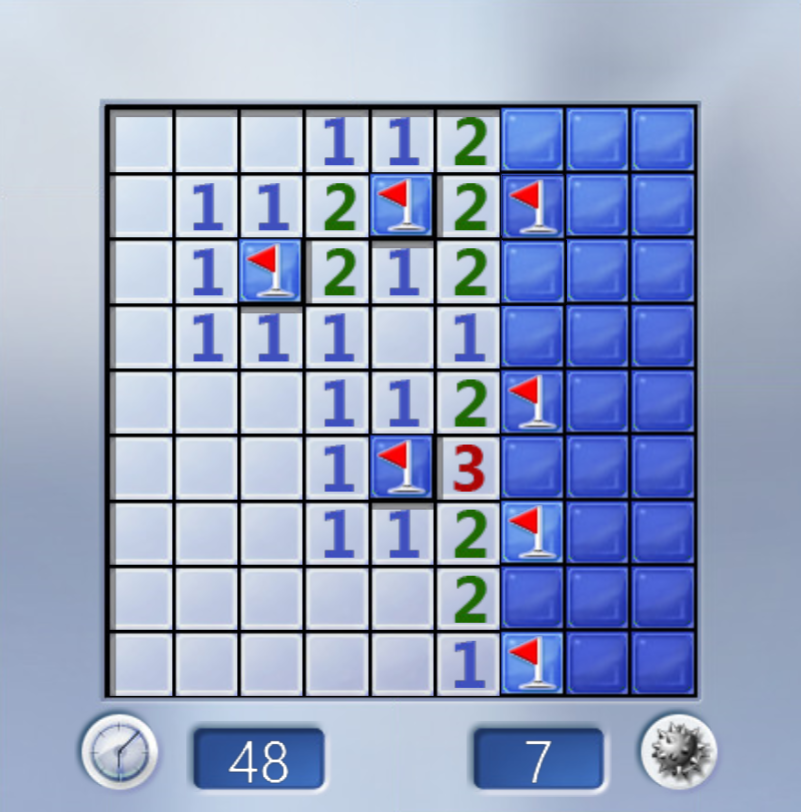Screen dimensions: 801x812
Task: Reveal the covered tile right of the red 3
Action: tap(533, 468)
